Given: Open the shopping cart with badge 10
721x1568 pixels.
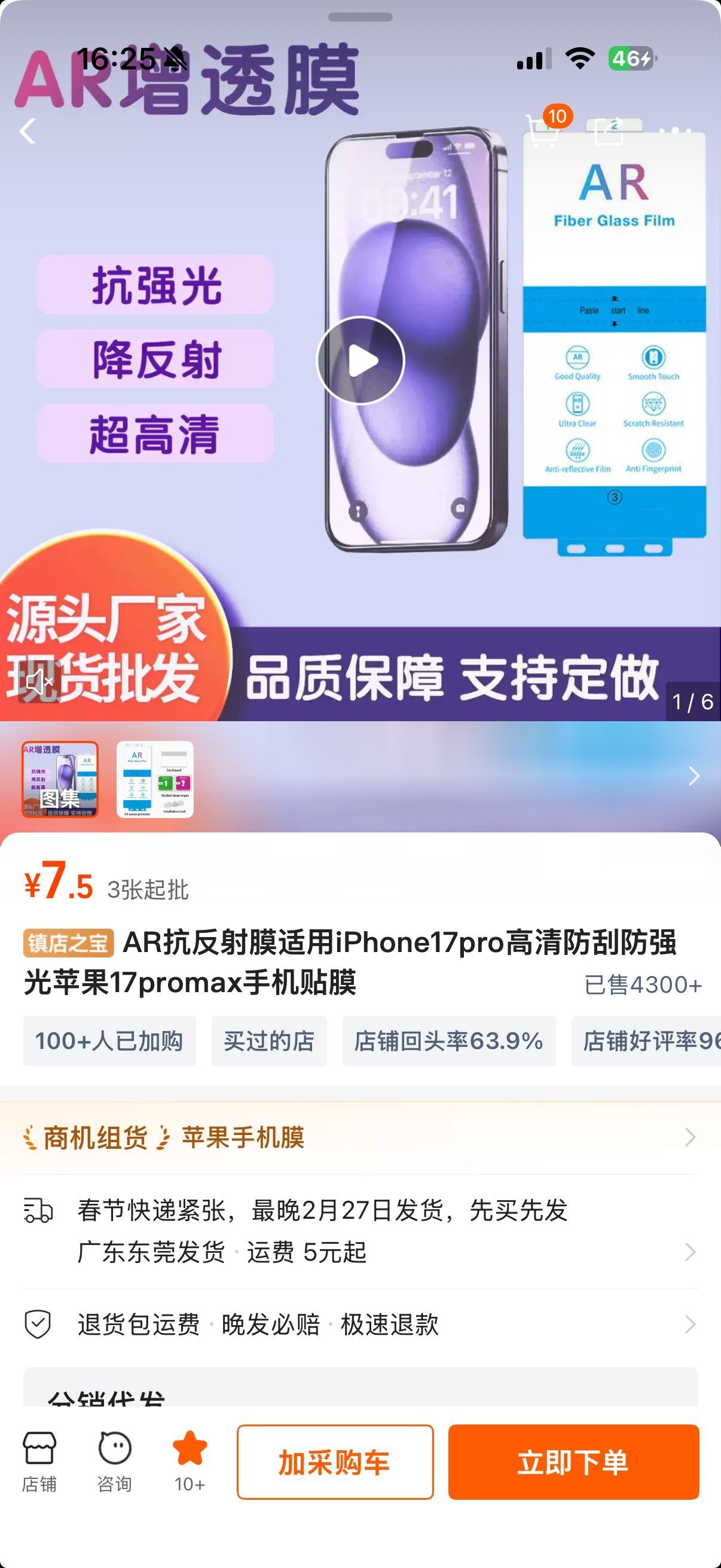Looking at the screenshot, I should point(544,130).
